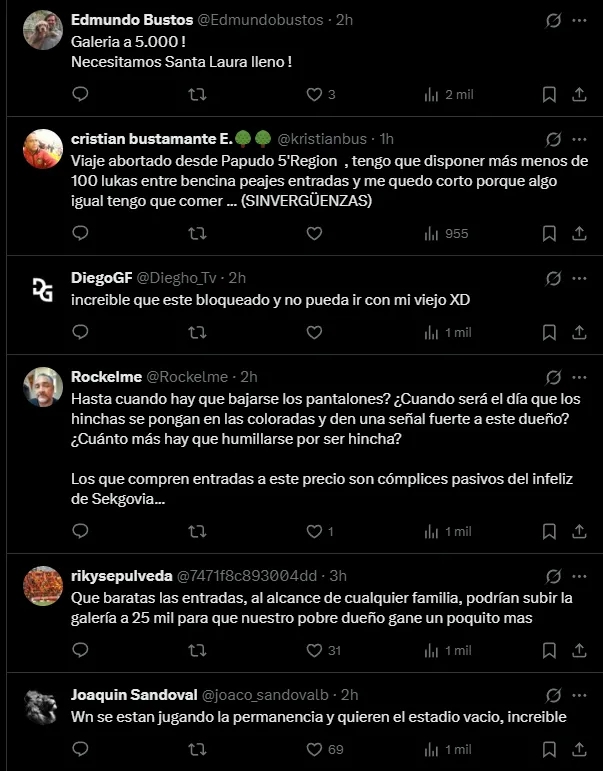
Task: Like DiegoGF's tweet
Action: click(314, 332)
